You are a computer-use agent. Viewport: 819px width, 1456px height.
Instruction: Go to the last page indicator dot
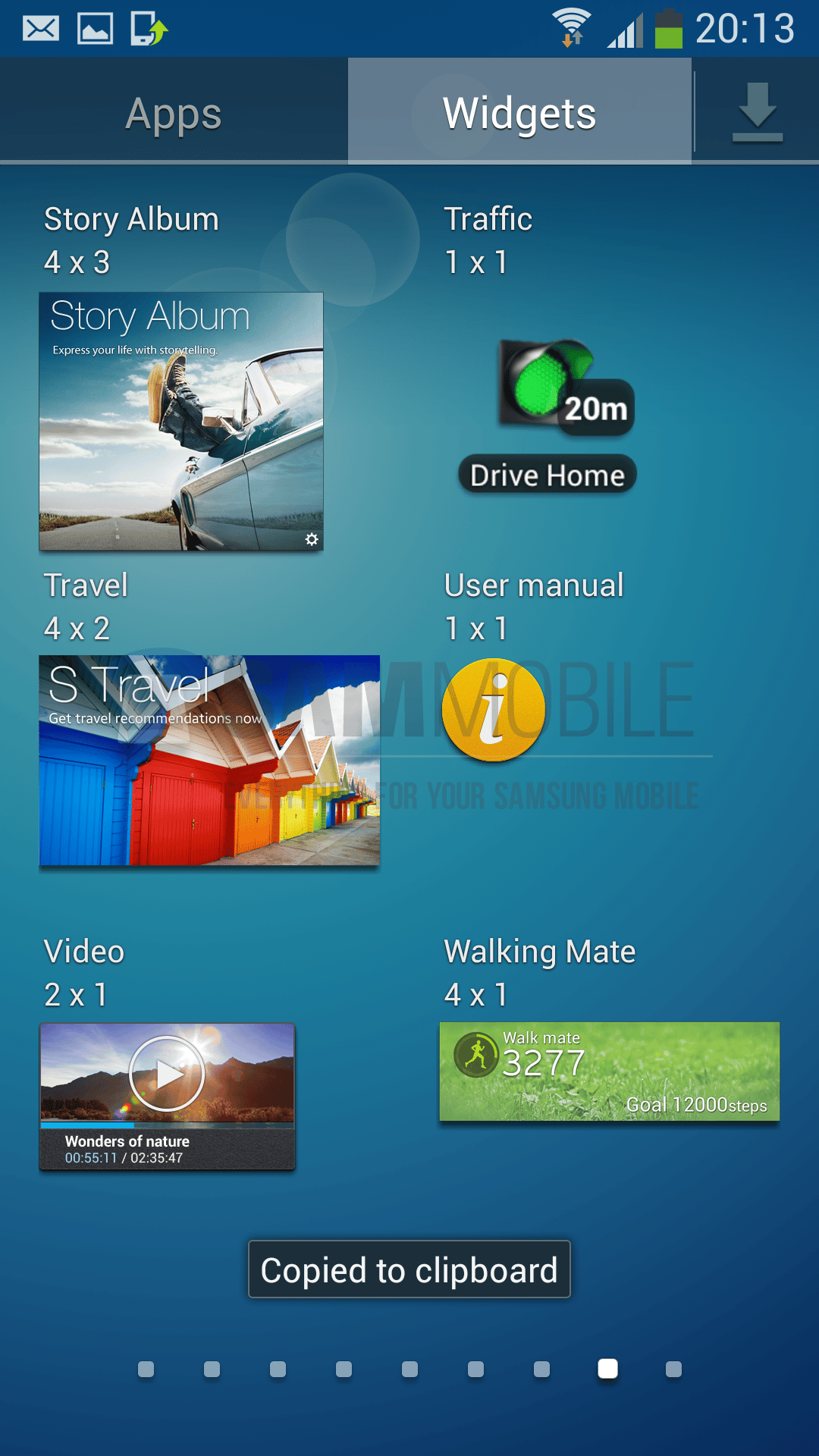coord(673,1369)
